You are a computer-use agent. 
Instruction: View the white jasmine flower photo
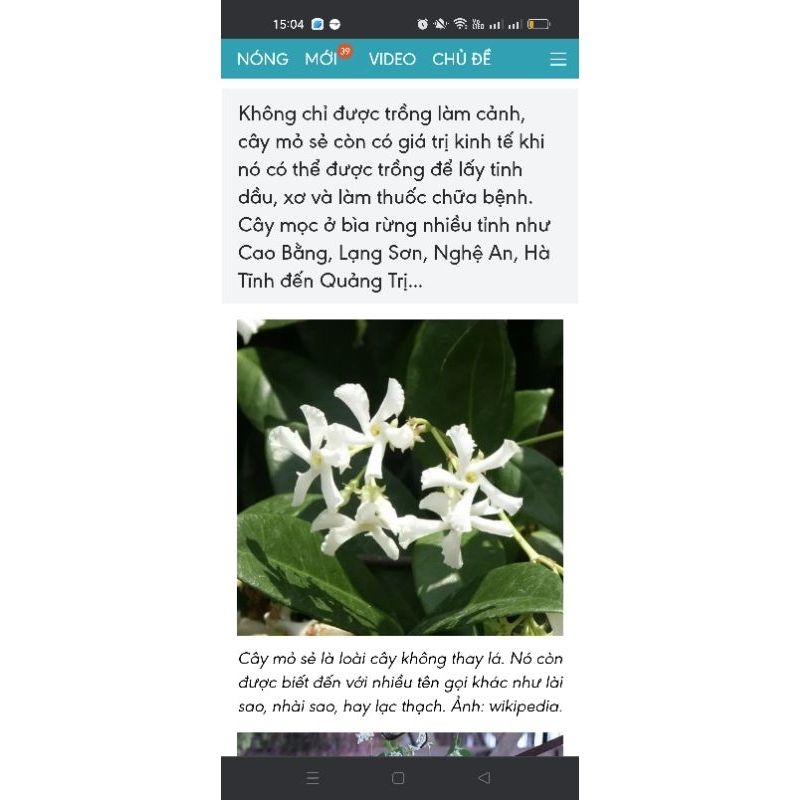tap(400, 477)
